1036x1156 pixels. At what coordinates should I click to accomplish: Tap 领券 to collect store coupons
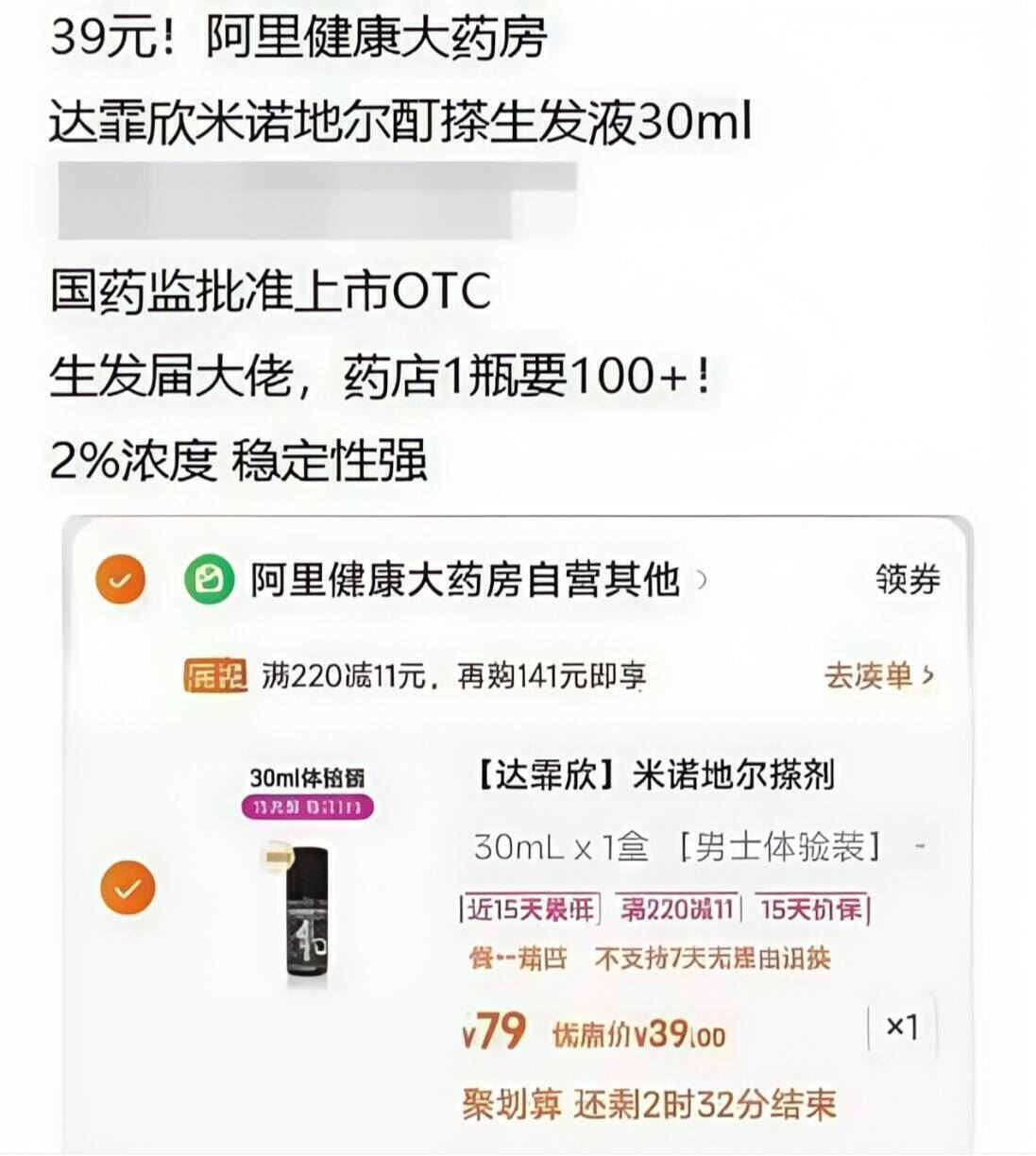pos(907,583)
